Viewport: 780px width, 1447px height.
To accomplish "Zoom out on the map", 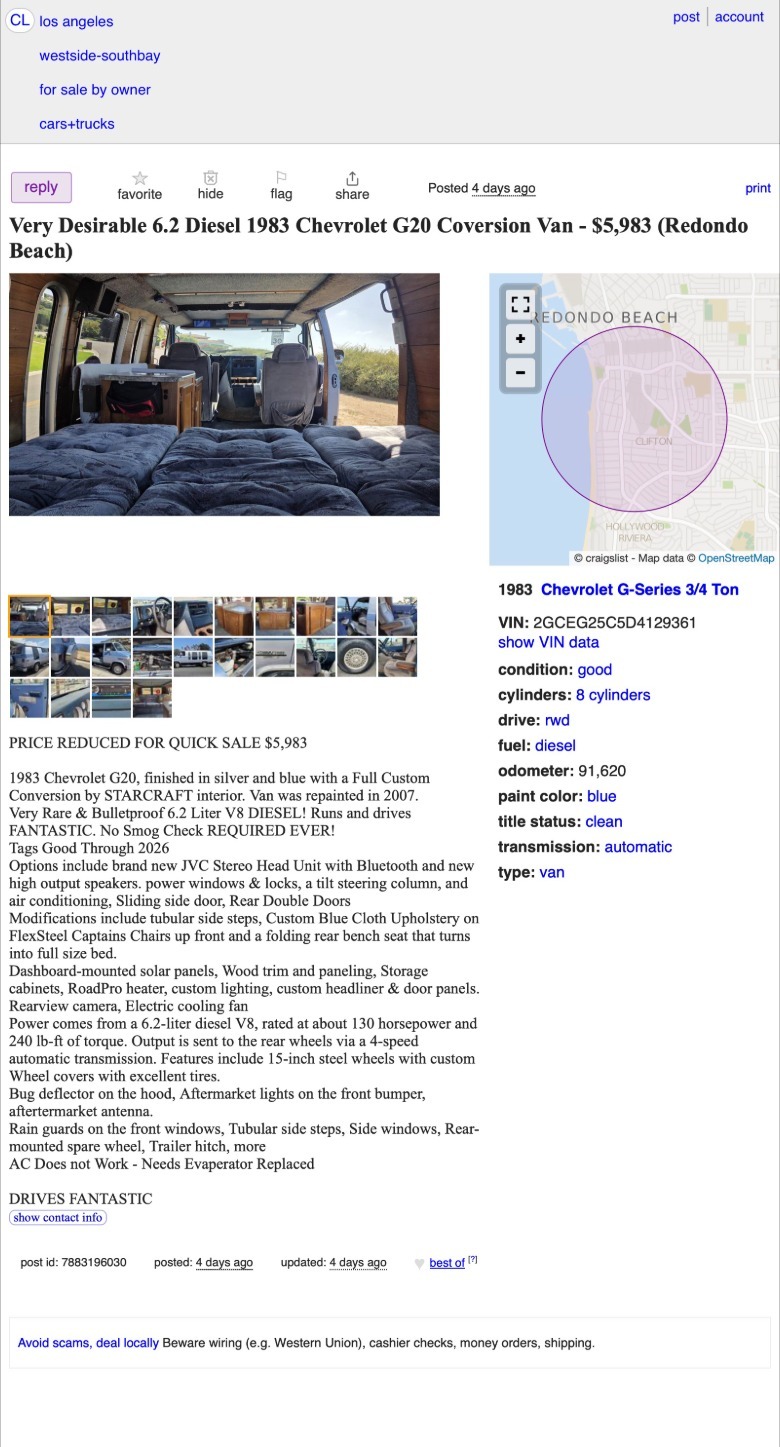I will (x=520, y=373).
